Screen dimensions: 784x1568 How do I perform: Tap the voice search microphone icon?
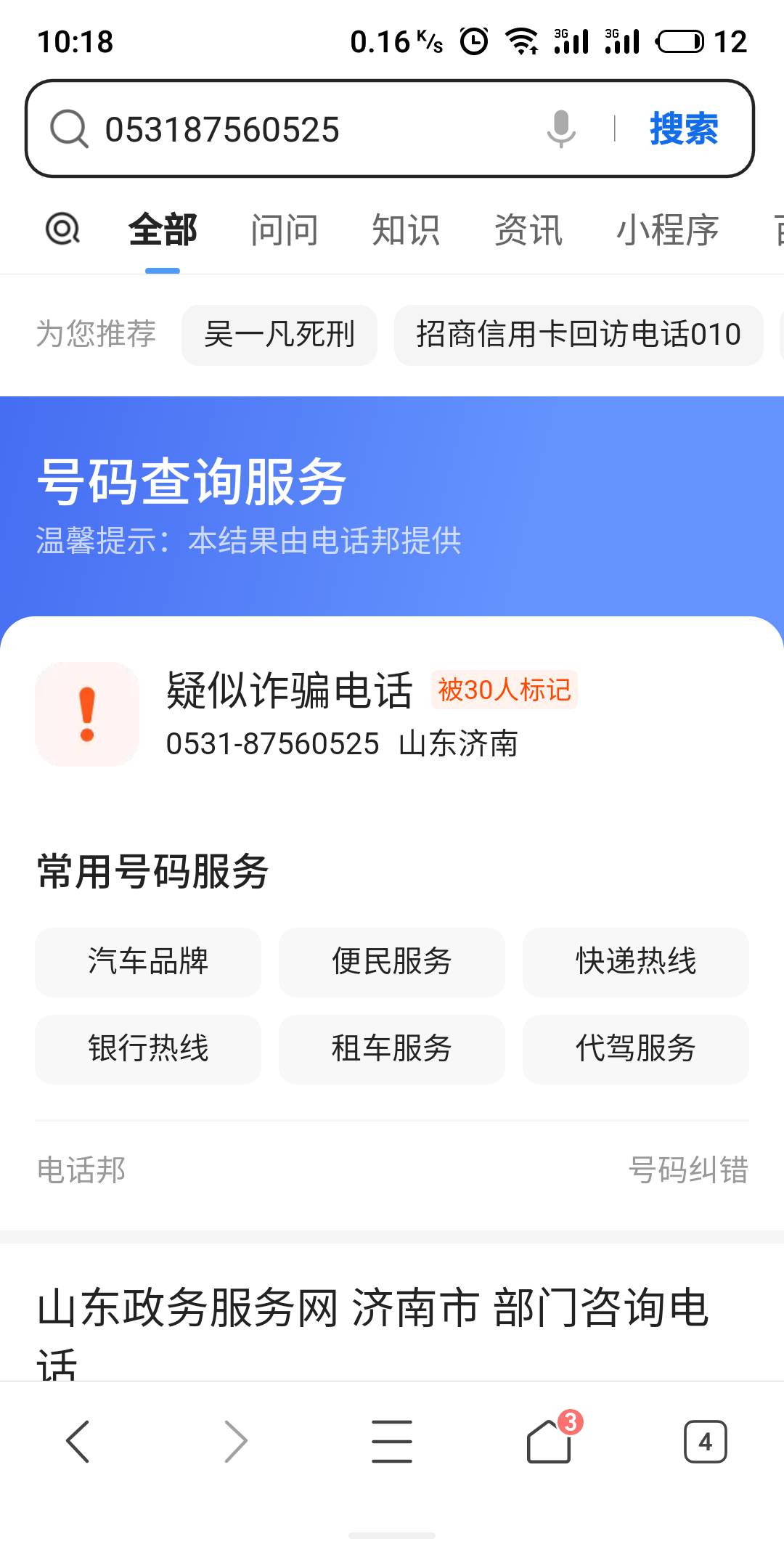click(x=561, y=129)
